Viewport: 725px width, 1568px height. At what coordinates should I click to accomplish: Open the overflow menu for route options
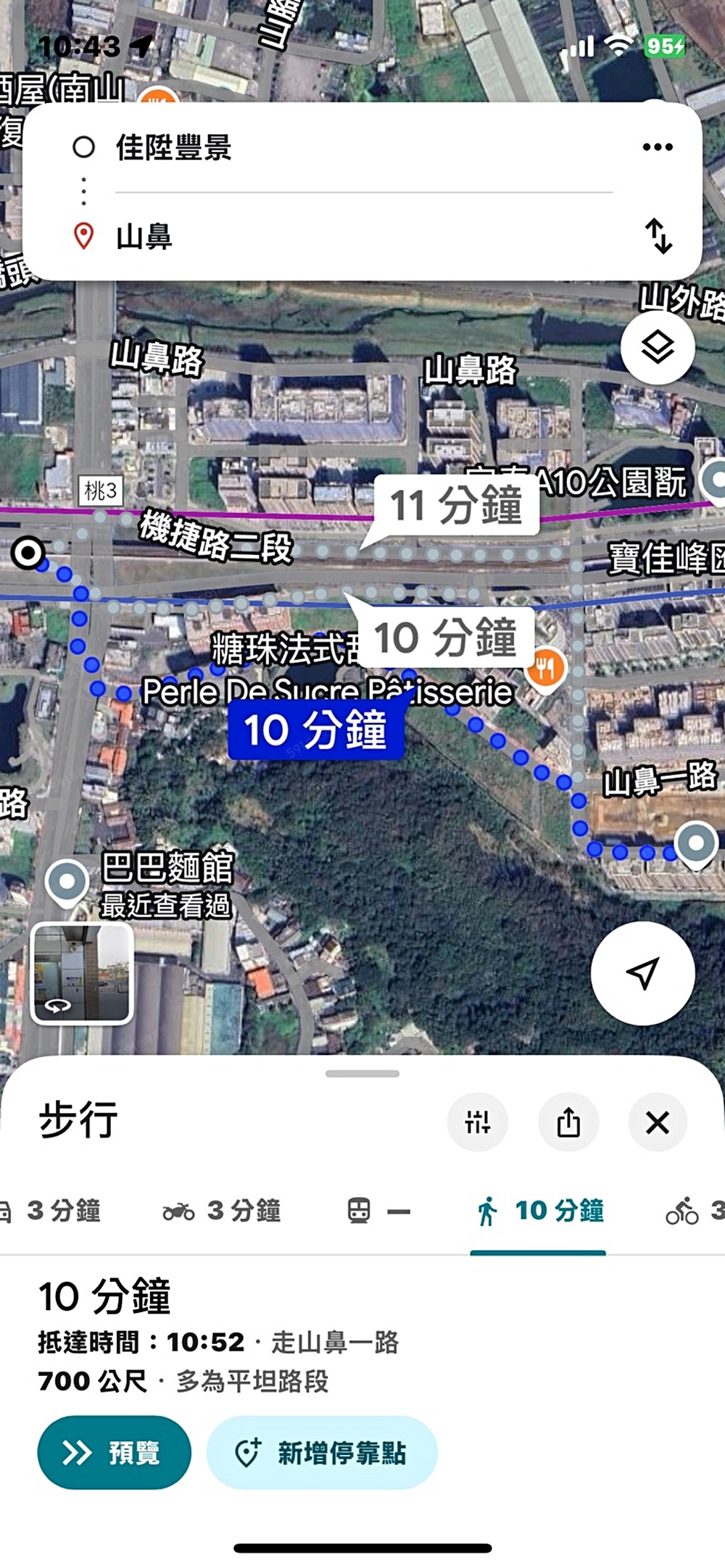coord(658,147)
